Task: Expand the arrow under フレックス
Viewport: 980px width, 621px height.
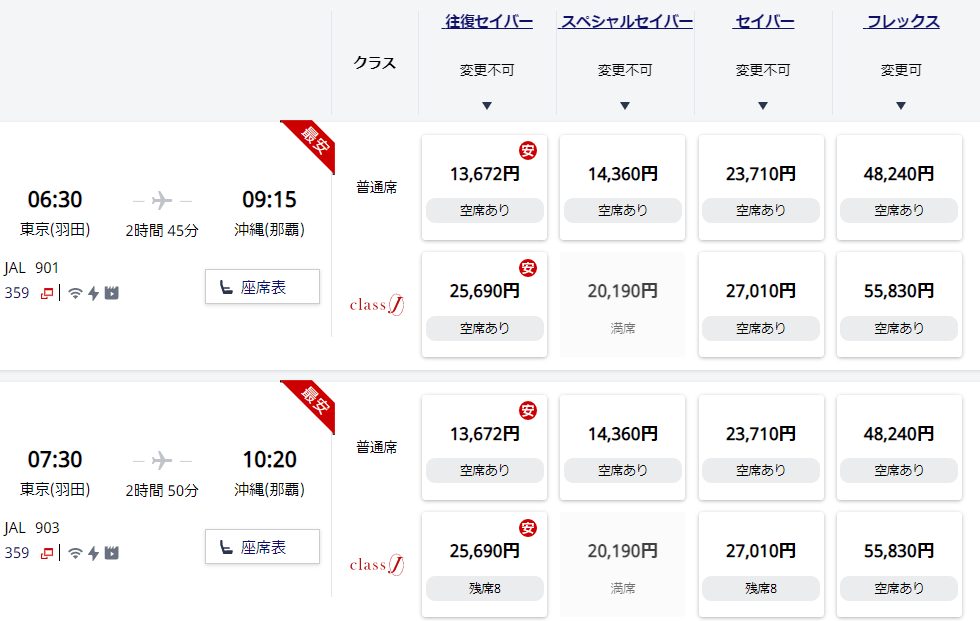Action: (x=901, y=106)
